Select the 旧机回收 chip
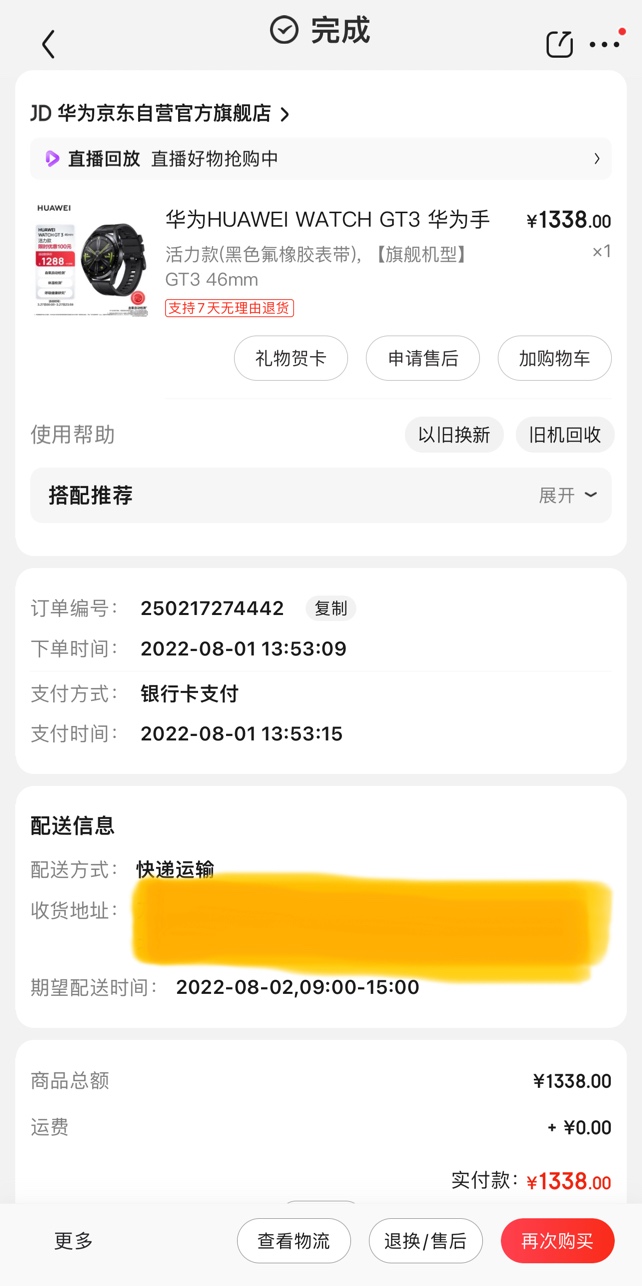Image resolution: width=642 pixels, height=1286 pixels. 565,435
